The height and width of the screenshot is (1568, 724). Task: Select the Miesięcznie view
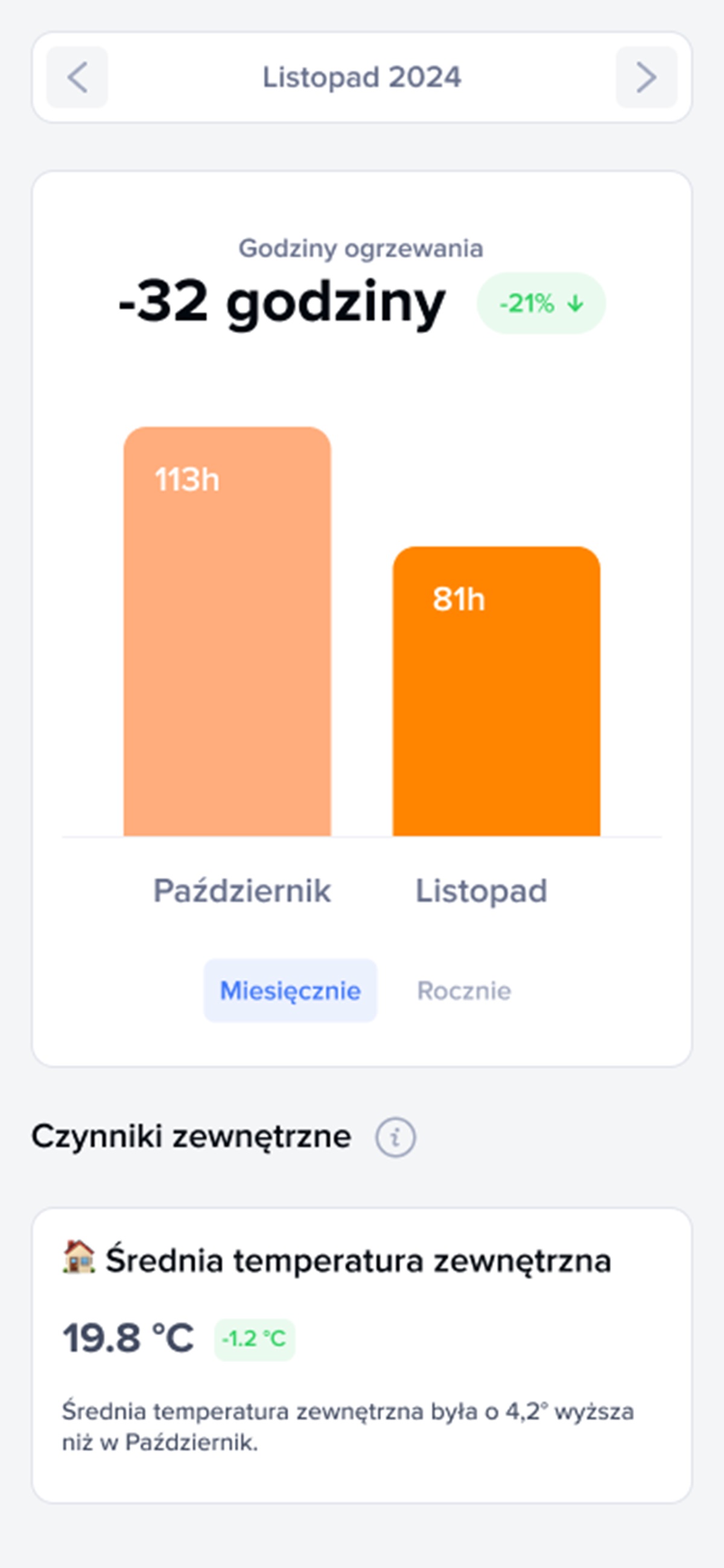pos(290,990)
